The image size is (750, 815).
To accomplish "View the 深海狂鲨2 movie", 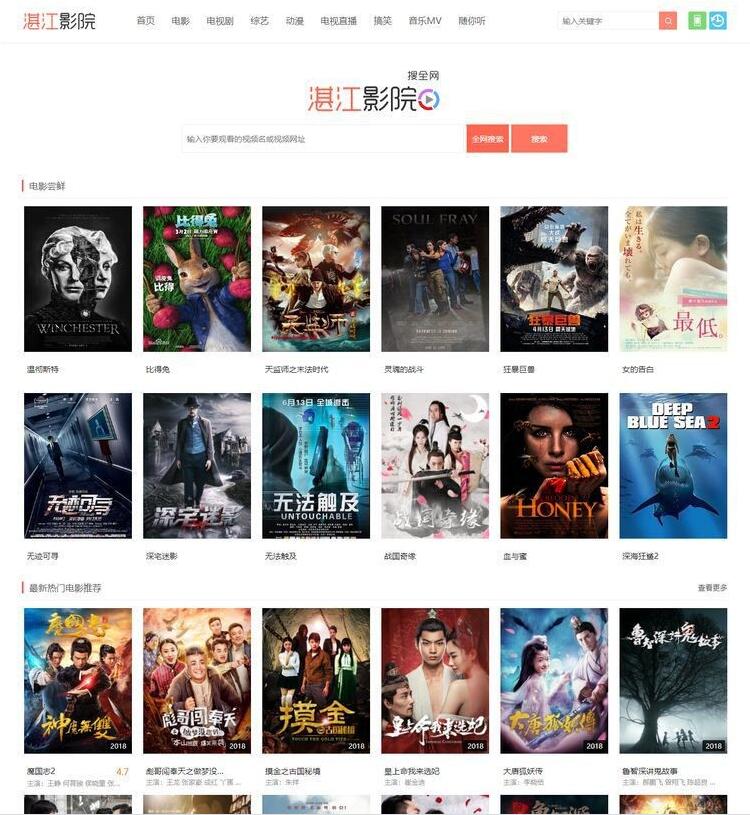I will tap(673, 466).
